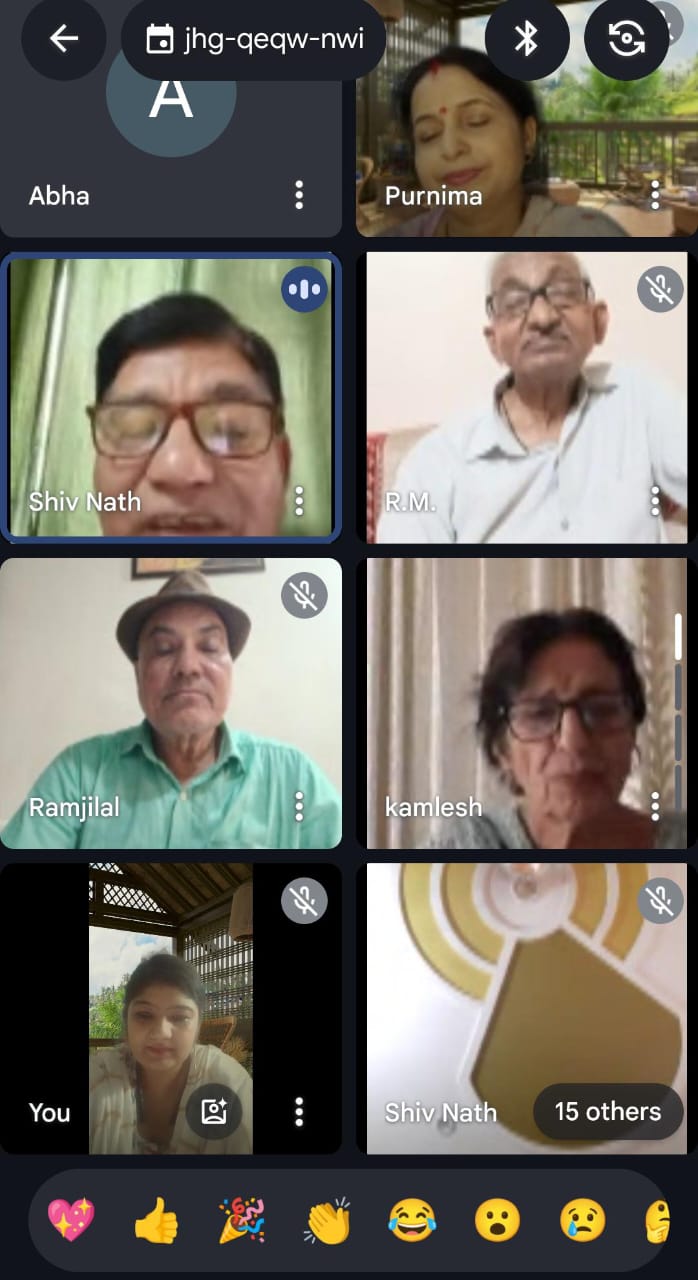The width and height of the screenshot is (698, 1280).
Task: Send laughing tears reaction
Action: [412, 1222]
